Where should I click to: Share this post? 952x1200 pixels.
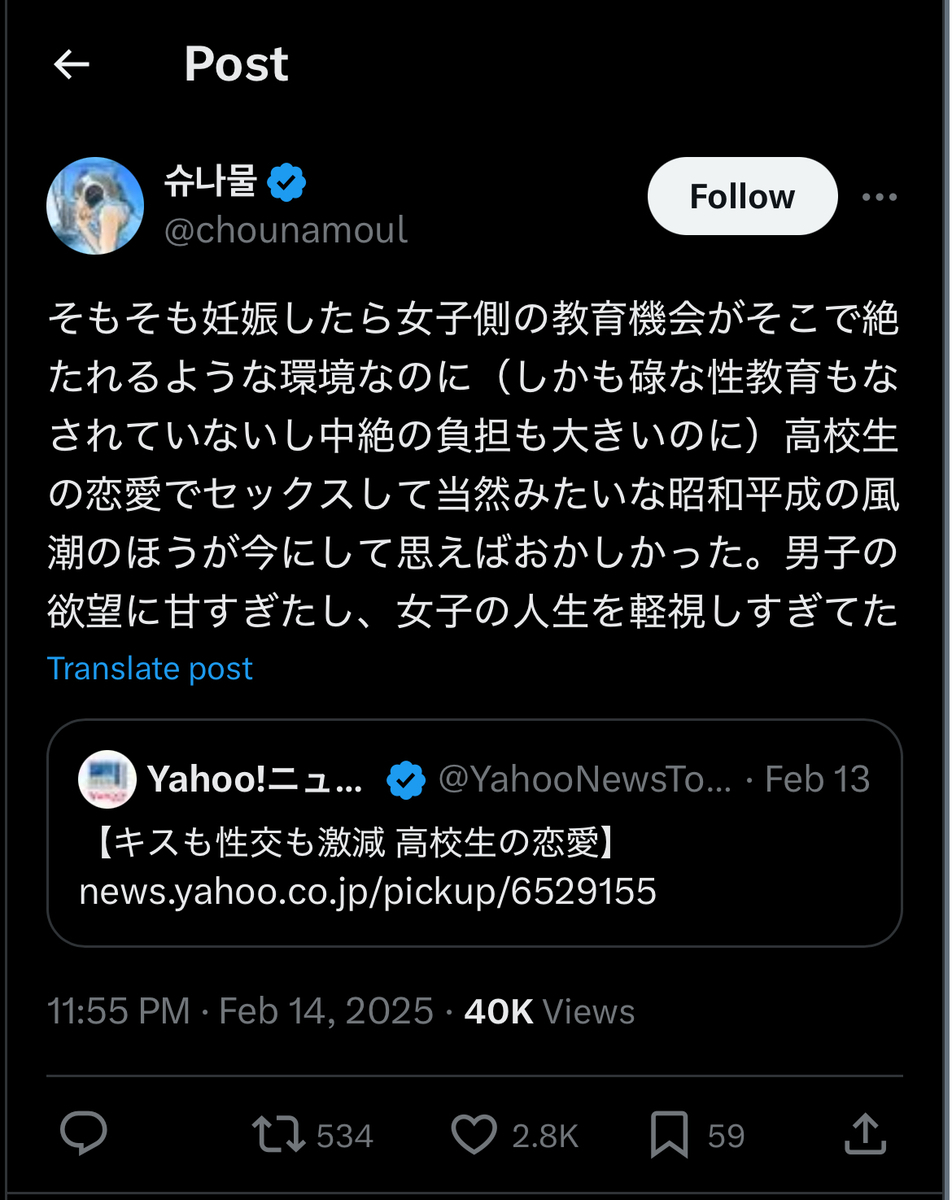pyautogui.click(x=865, y=1135)
